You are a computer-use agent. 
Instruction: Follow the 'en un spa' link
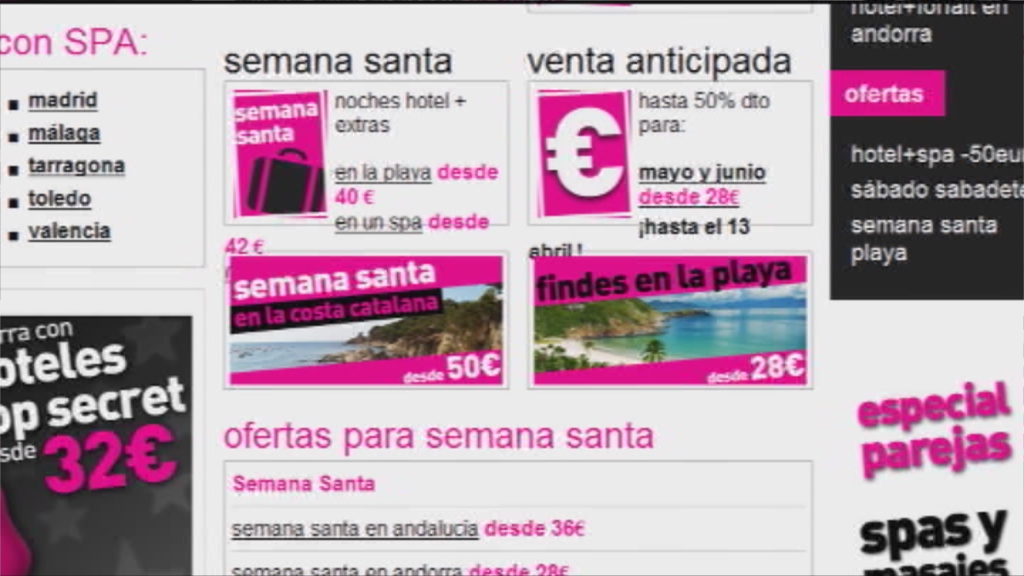point(378,222)
